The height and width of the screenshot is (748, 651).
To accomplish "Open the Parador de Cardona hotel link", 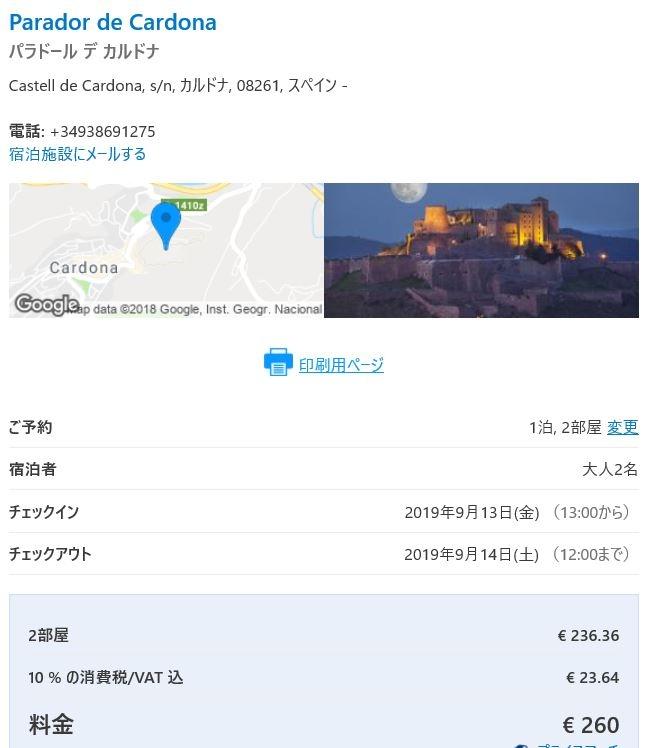I will [112, 22].
